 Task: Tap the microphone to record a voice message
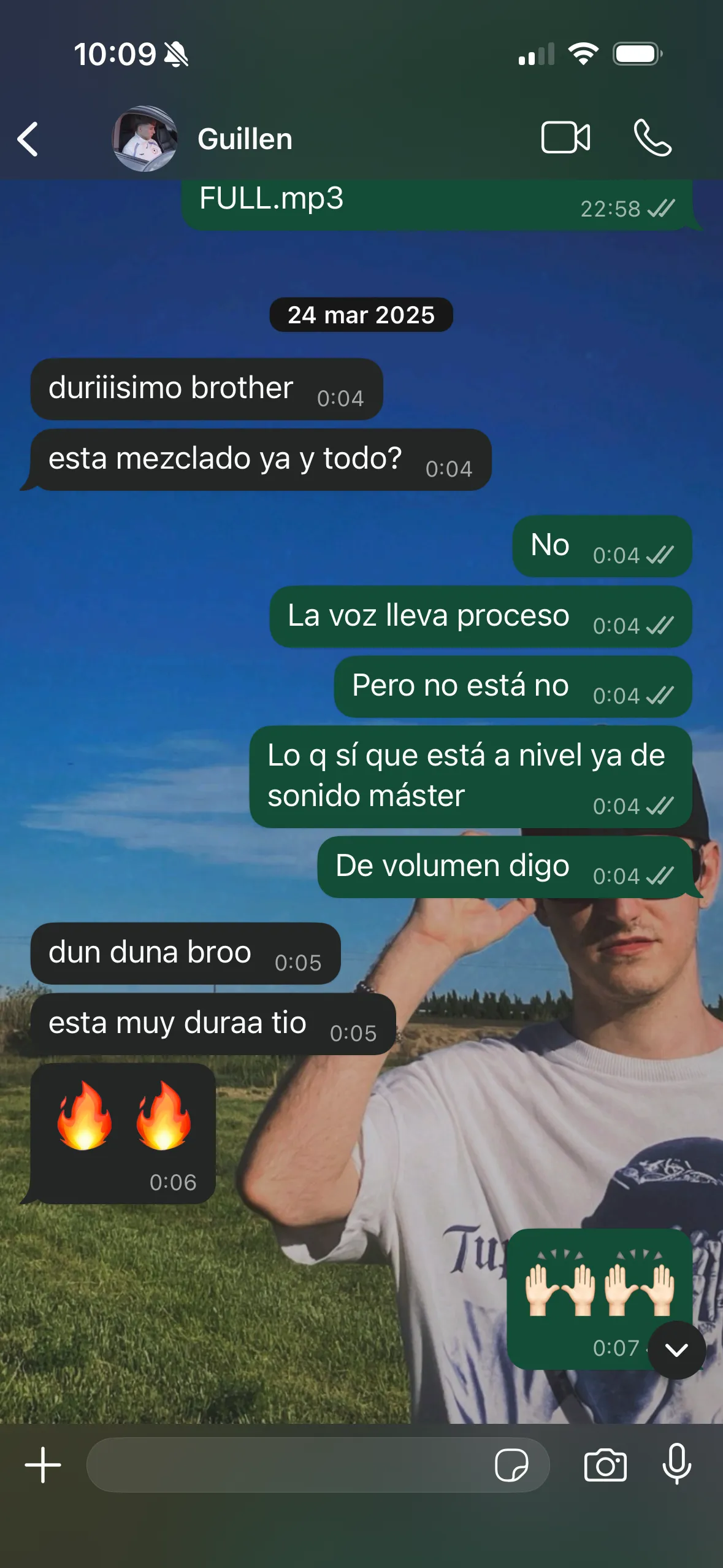677,1464
